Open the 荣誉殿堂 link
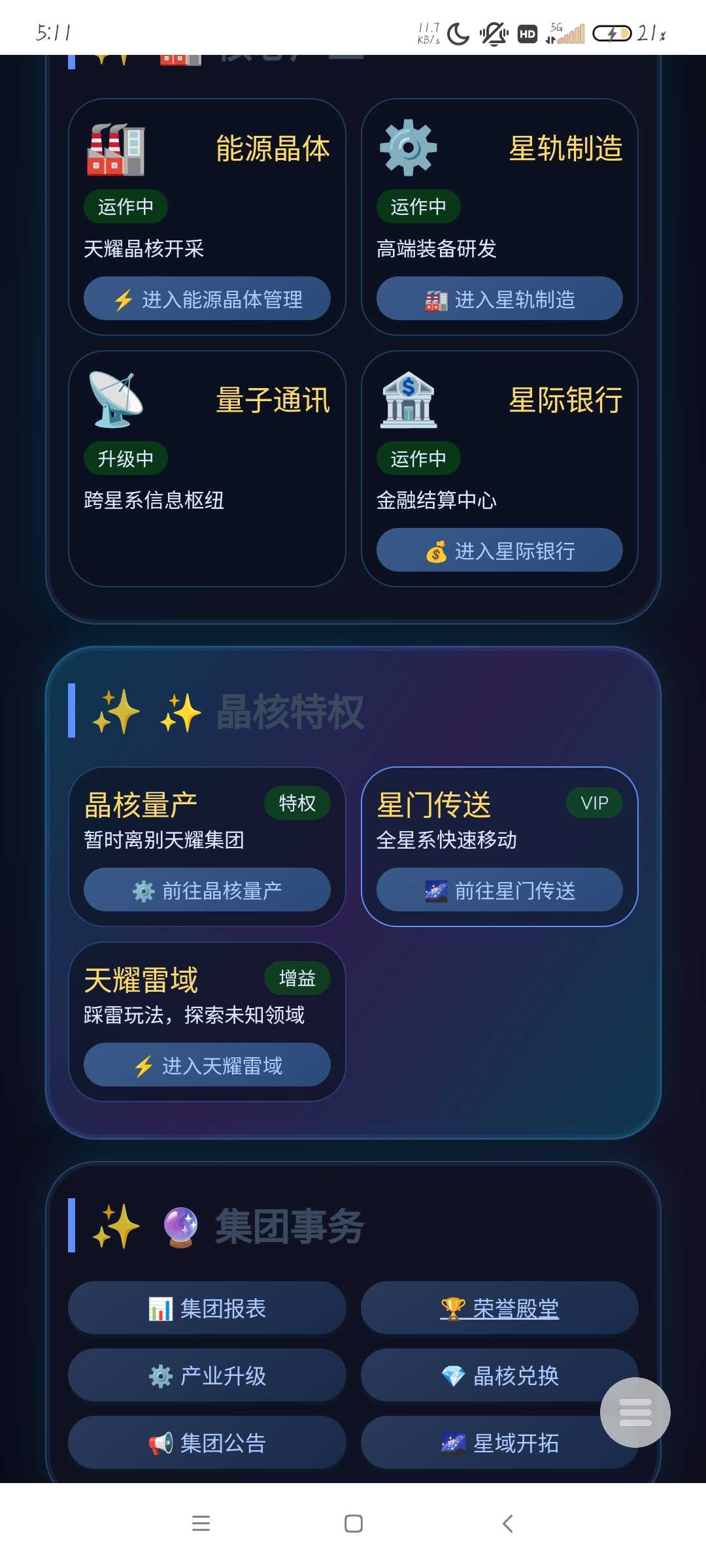Screen dimensions: 706x1568 point(499,1309)
